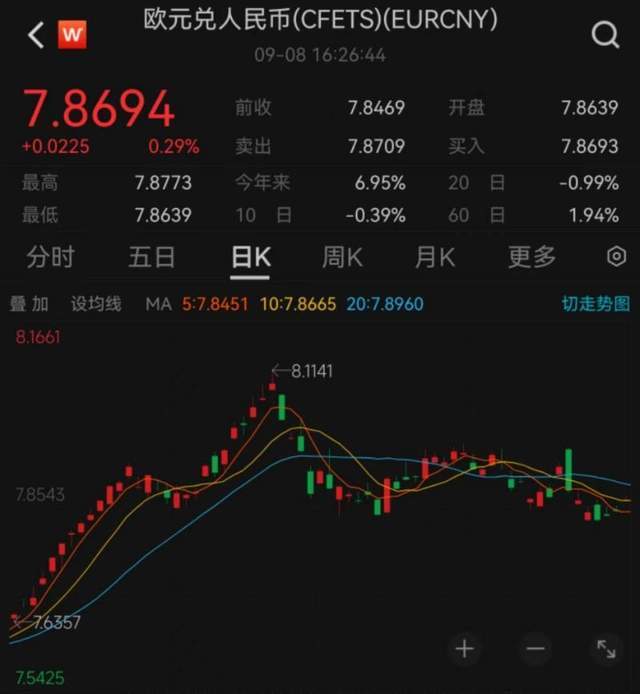Tap 叠加 to overlay another symbol
This screenshot has width=640, height=694.
click(x=29, y=303)
